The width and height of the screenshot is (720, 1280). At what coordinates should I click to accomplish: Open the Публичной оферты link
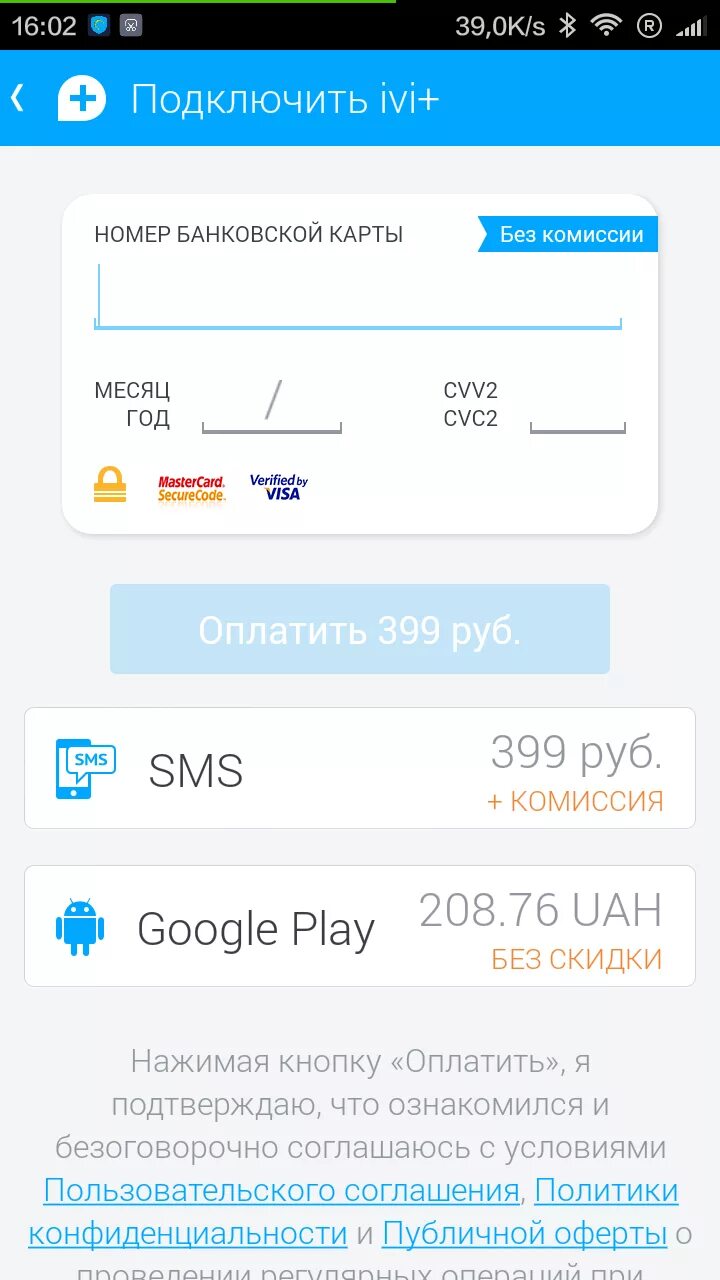[x=525, y=1234]
